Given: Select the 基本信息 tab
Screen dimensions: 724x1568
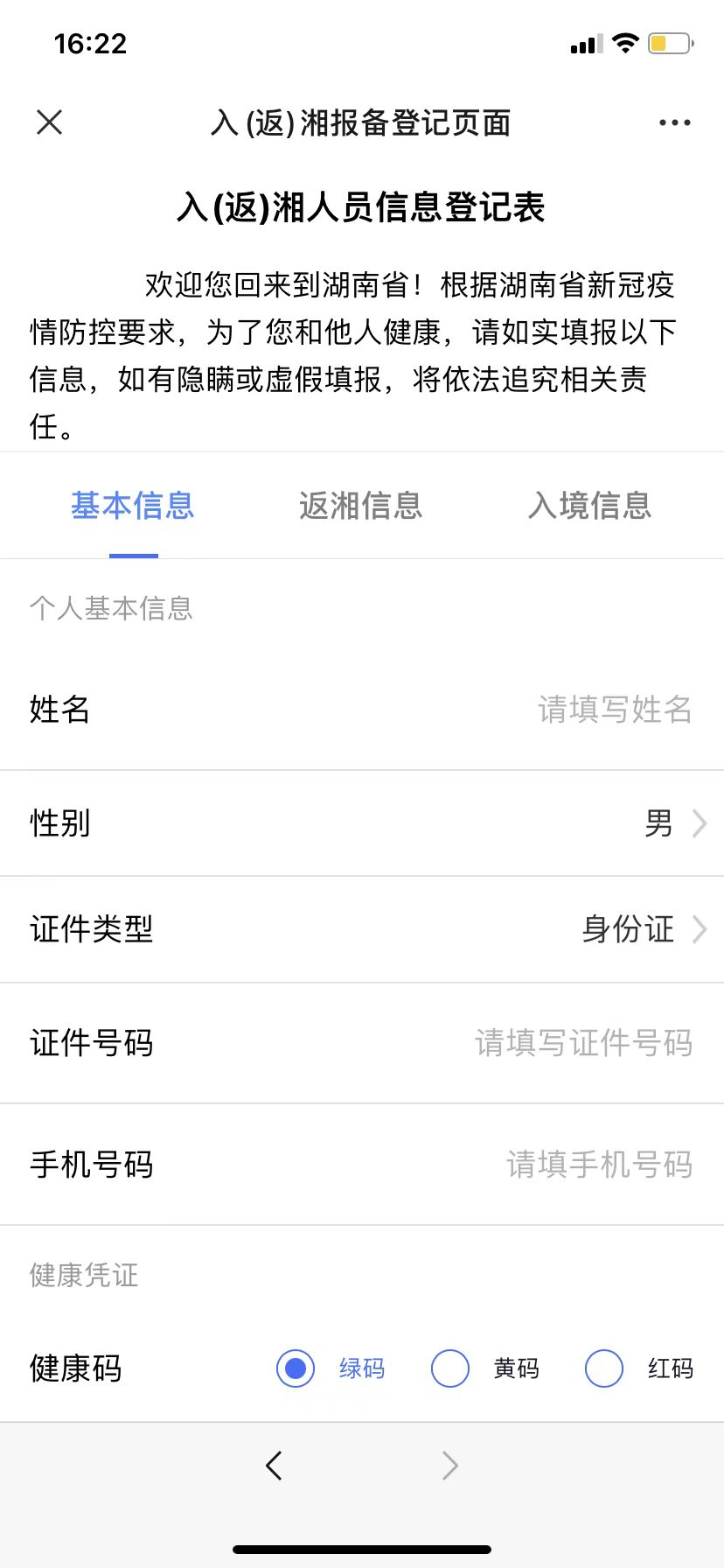Looking at the screenshot, I should (x=133, y=506).
